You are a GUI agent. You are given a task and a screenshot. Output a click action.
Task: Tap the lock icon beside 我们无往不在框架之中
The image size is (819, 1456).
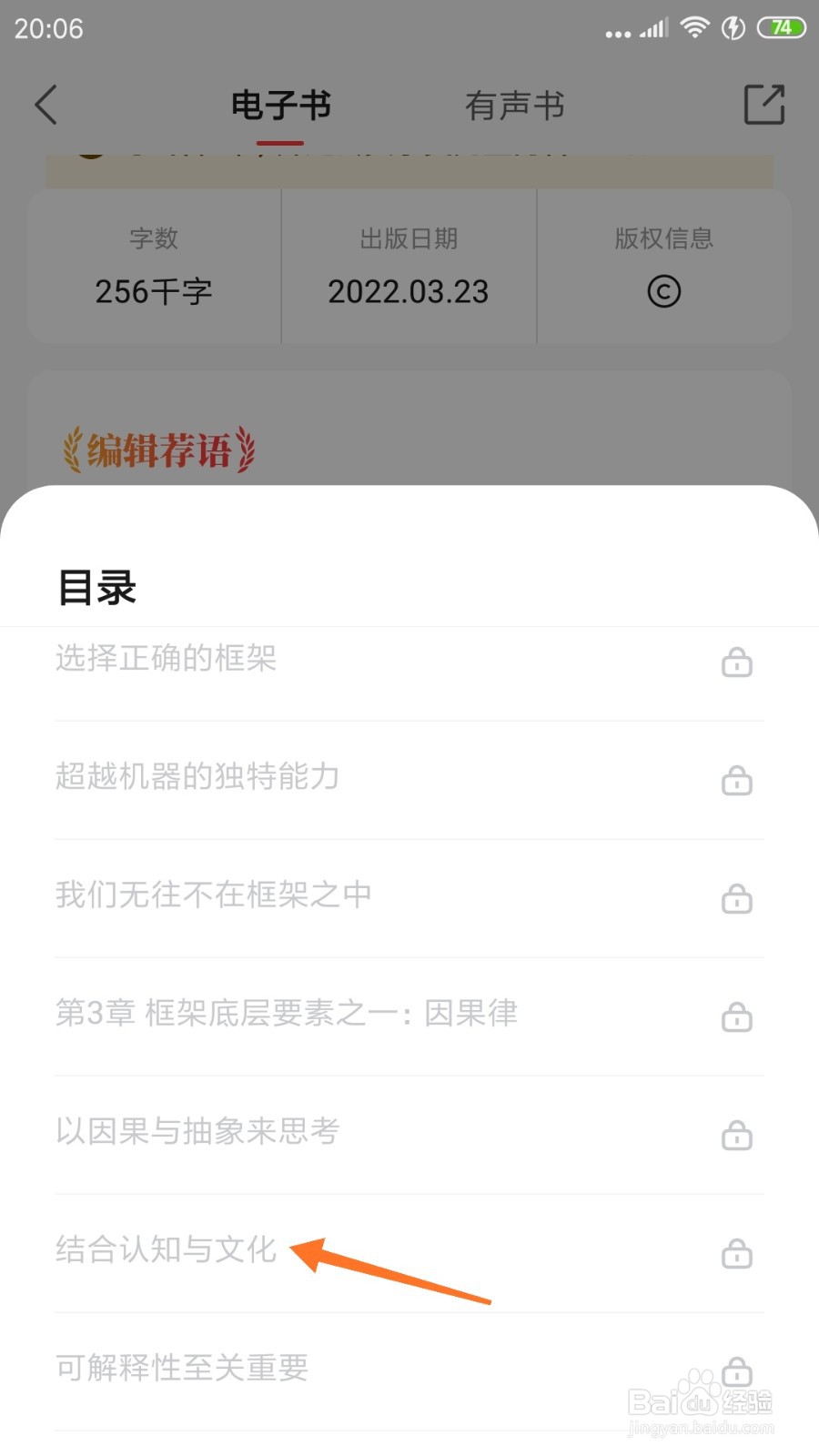(x=737, y=898)
